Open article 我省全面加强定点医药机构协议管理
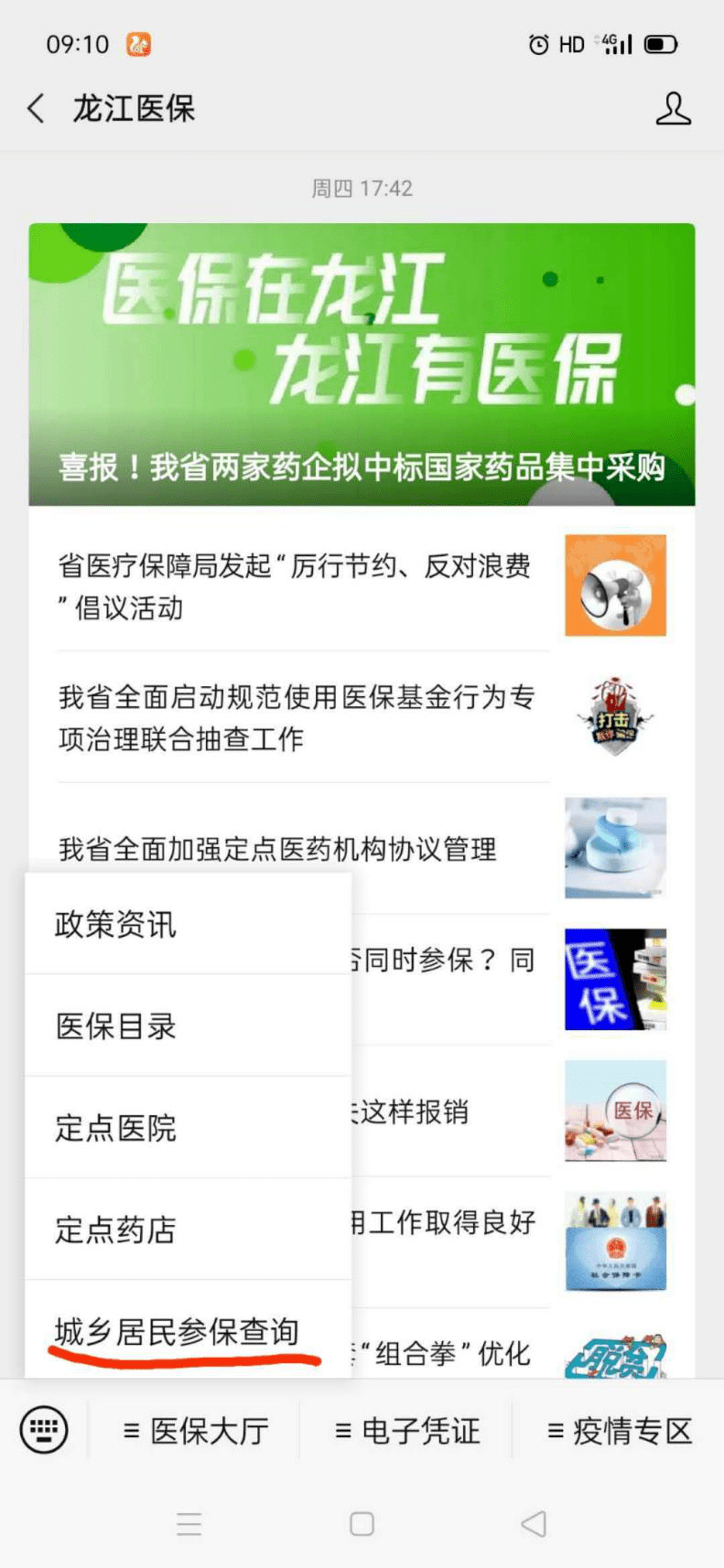The image size is (724, 1568). tap(362, 848)
